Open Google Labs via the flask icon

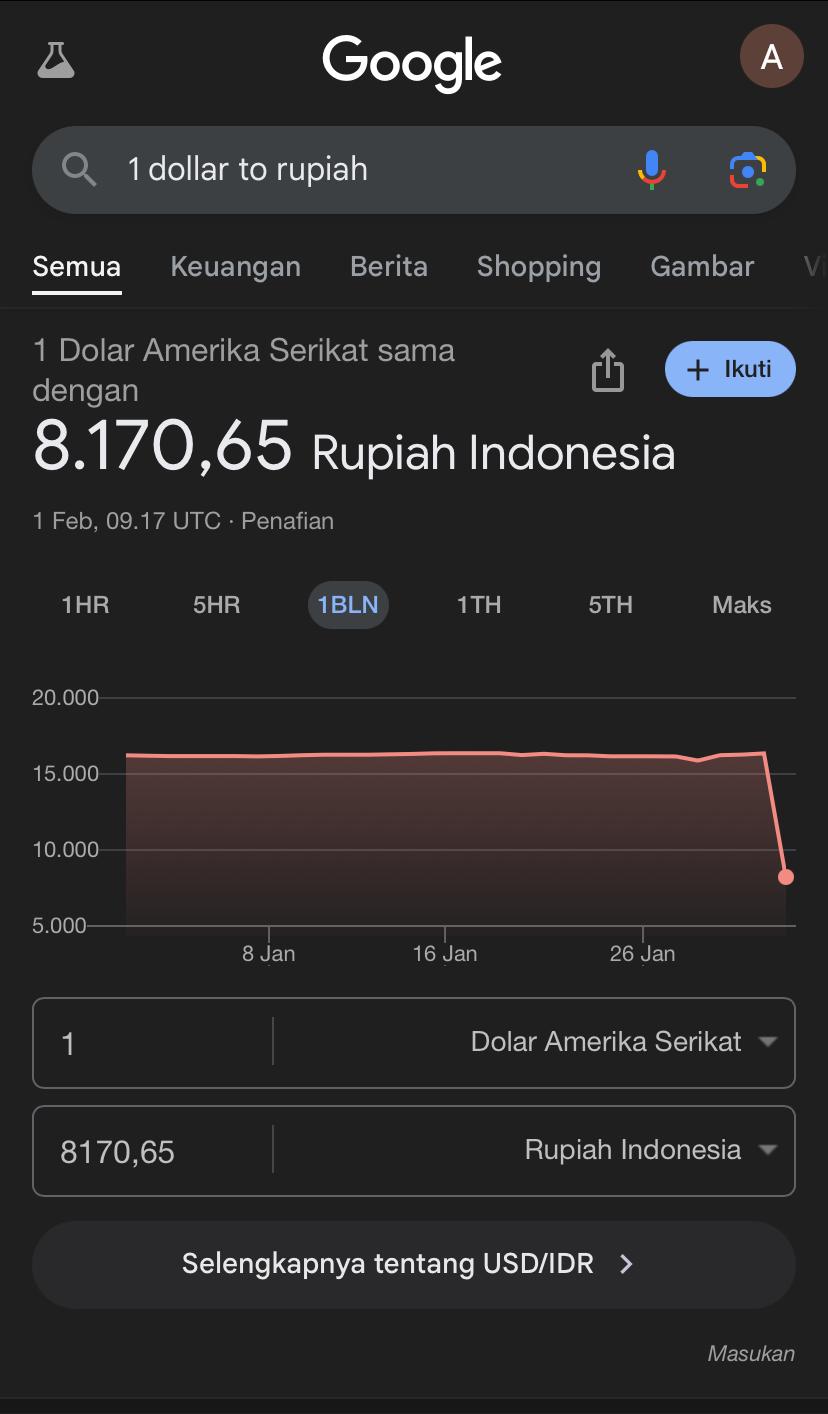point(56,58)
